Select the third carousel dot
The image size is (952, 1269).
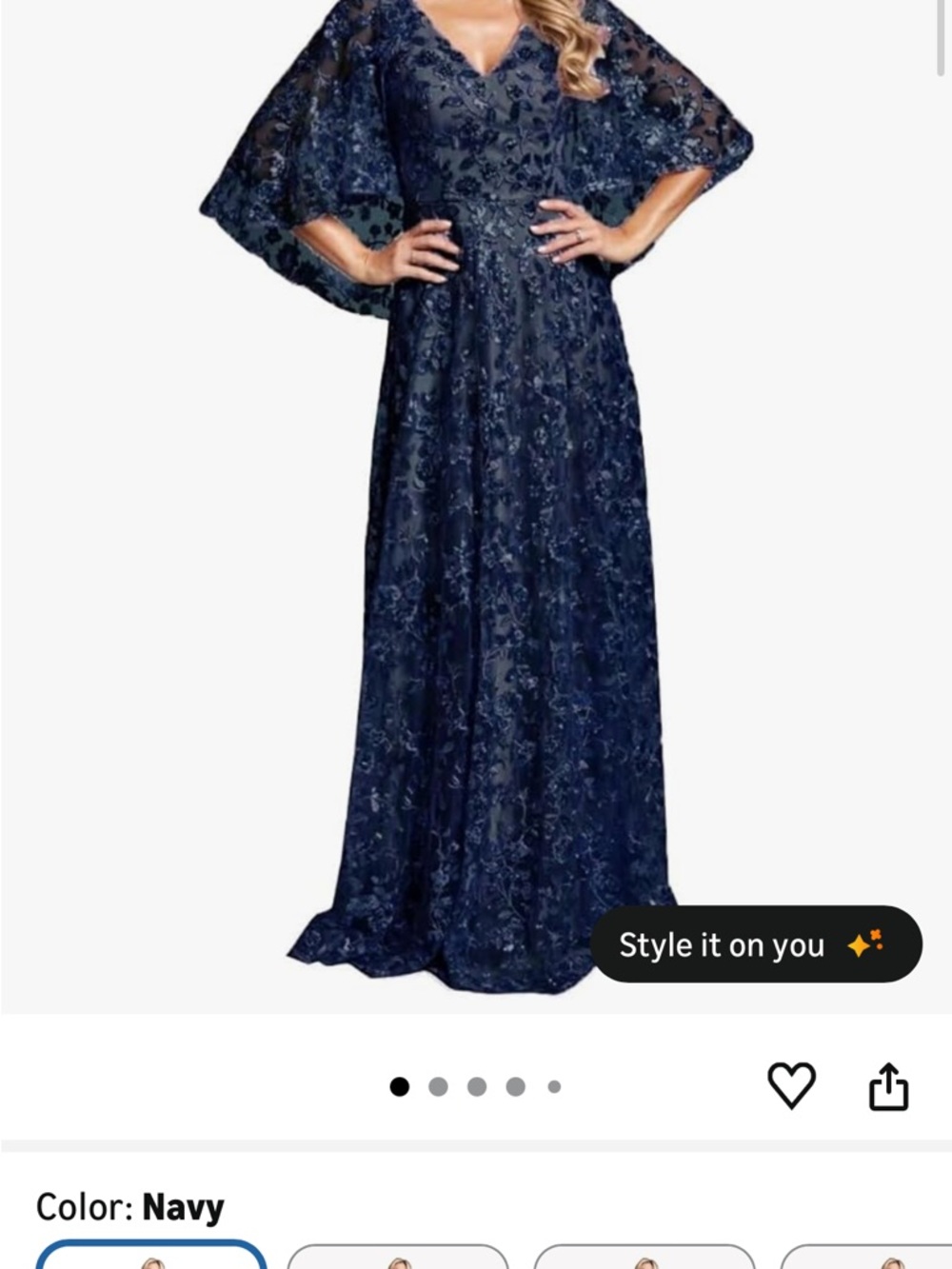pos(476,1083)
